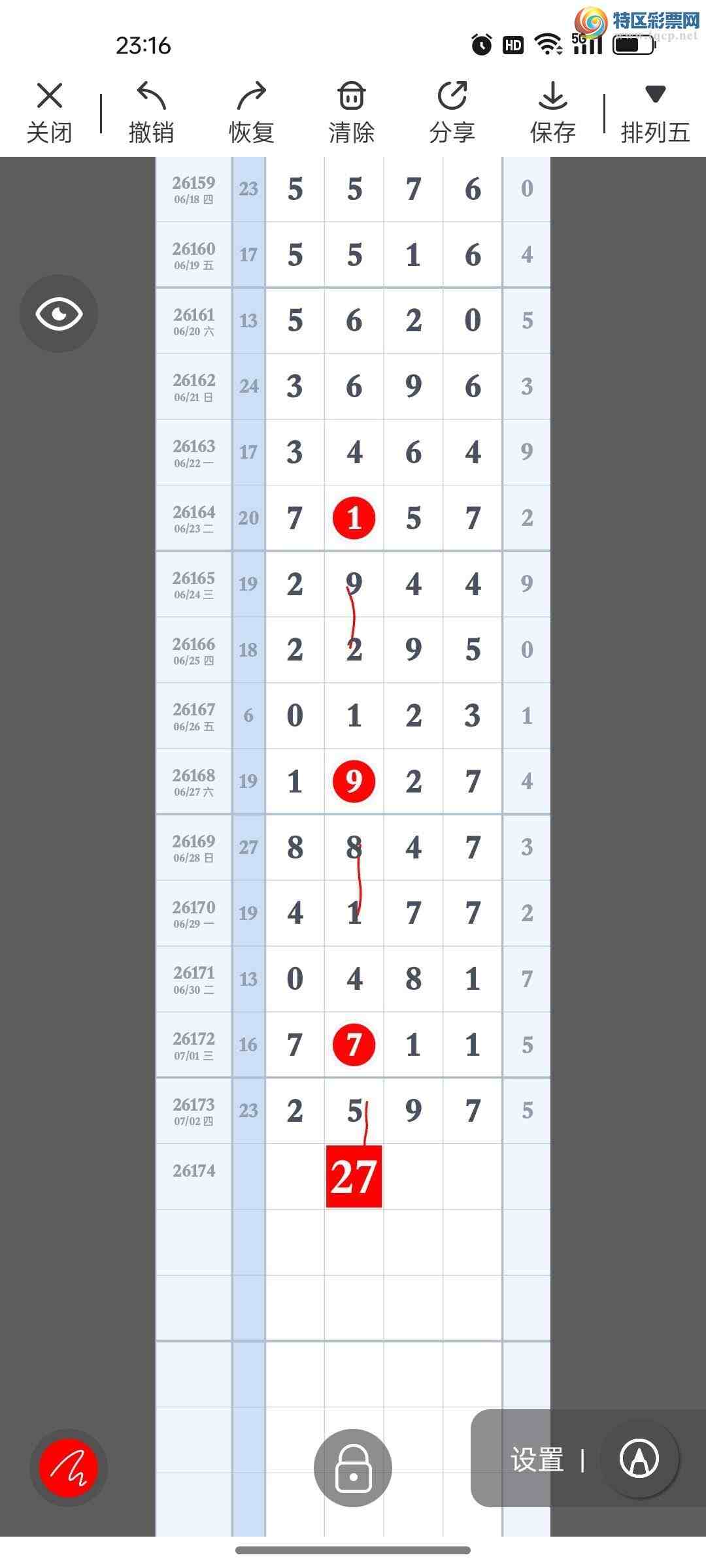The image size is (706, 1568).
Task: Open 设置 settings panel
Action: click(537, 1460)
